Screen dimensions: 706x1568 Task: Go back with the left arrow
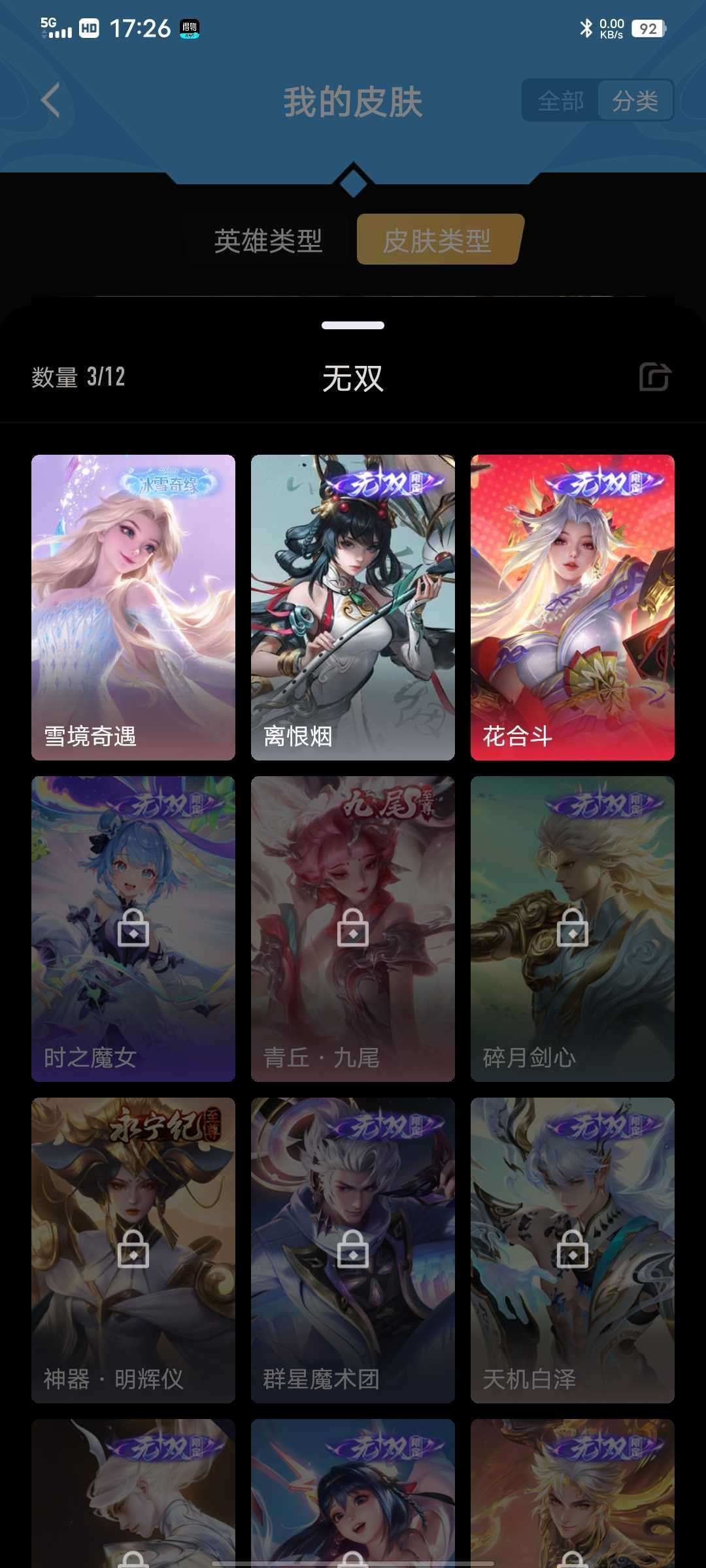(49, 100)
